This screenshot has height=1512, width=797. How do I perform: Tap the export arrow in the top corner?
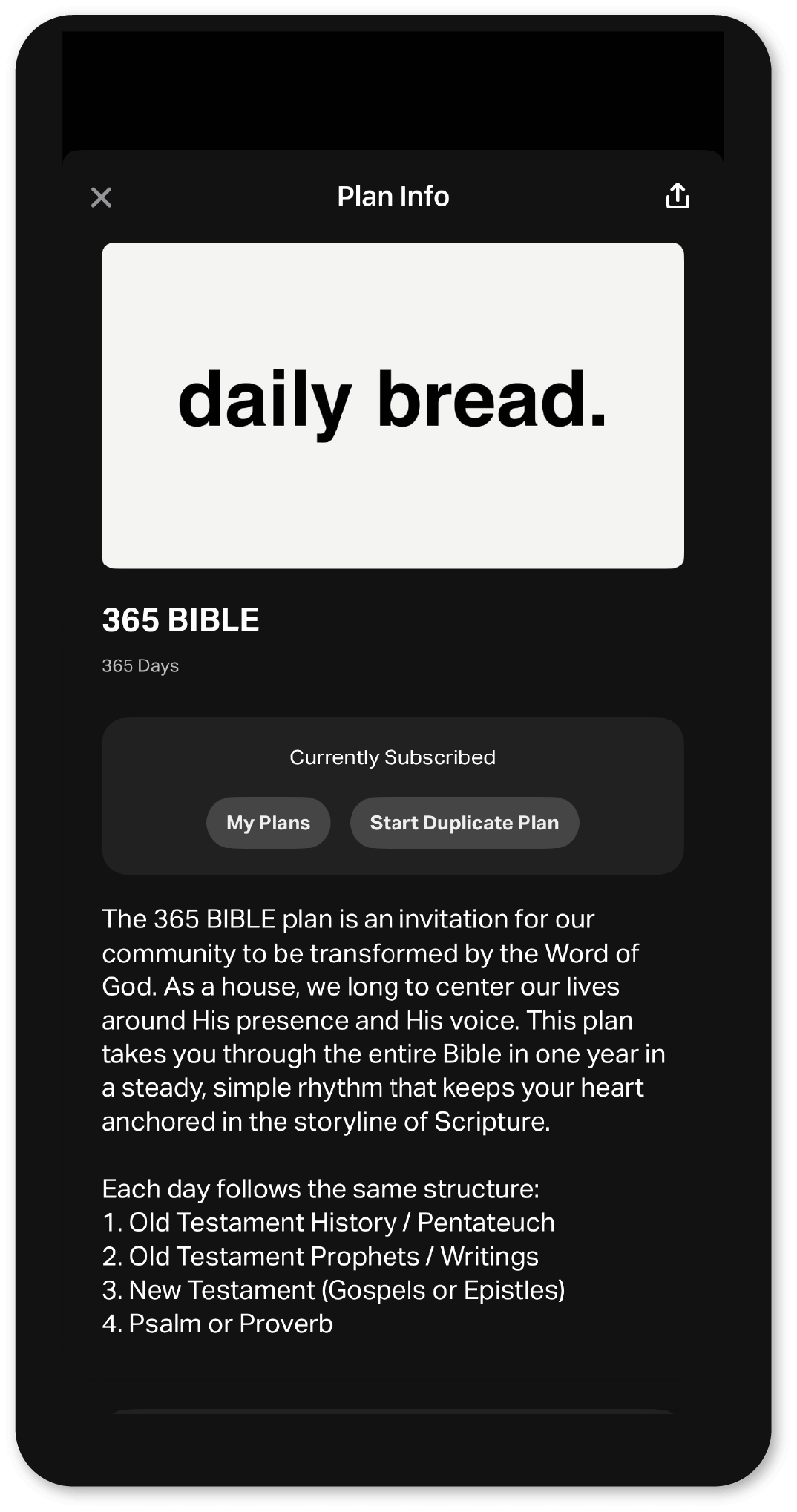point(677,196)
